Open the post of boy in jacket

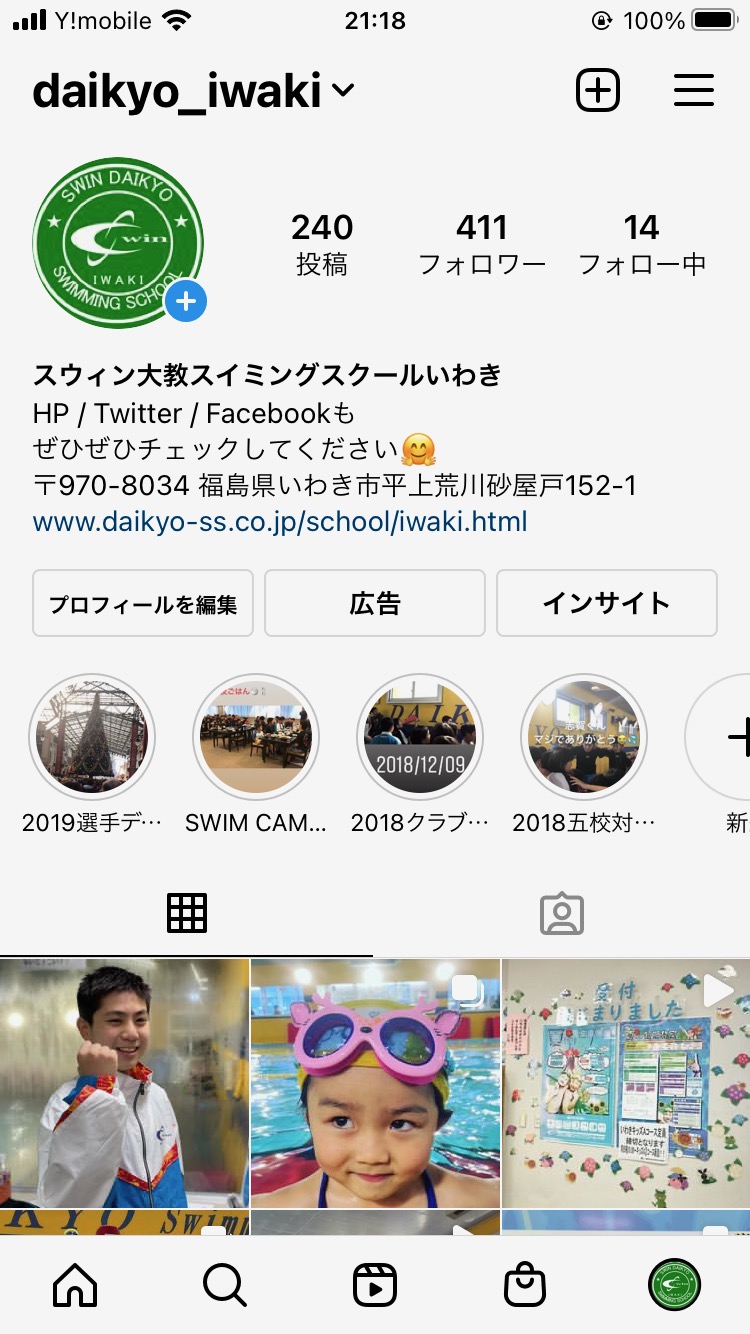click(124, 1083)
